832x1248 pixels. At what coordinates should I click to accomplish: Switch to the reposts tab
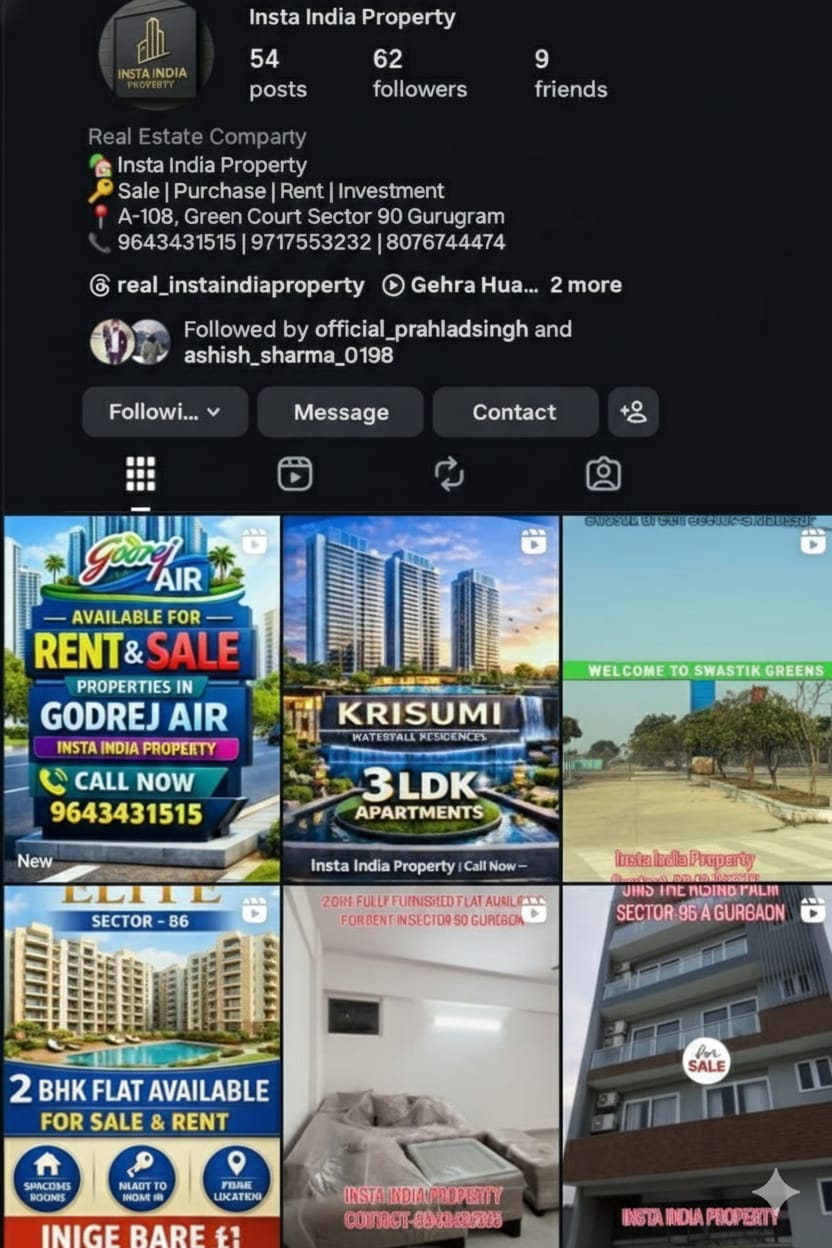449,474
